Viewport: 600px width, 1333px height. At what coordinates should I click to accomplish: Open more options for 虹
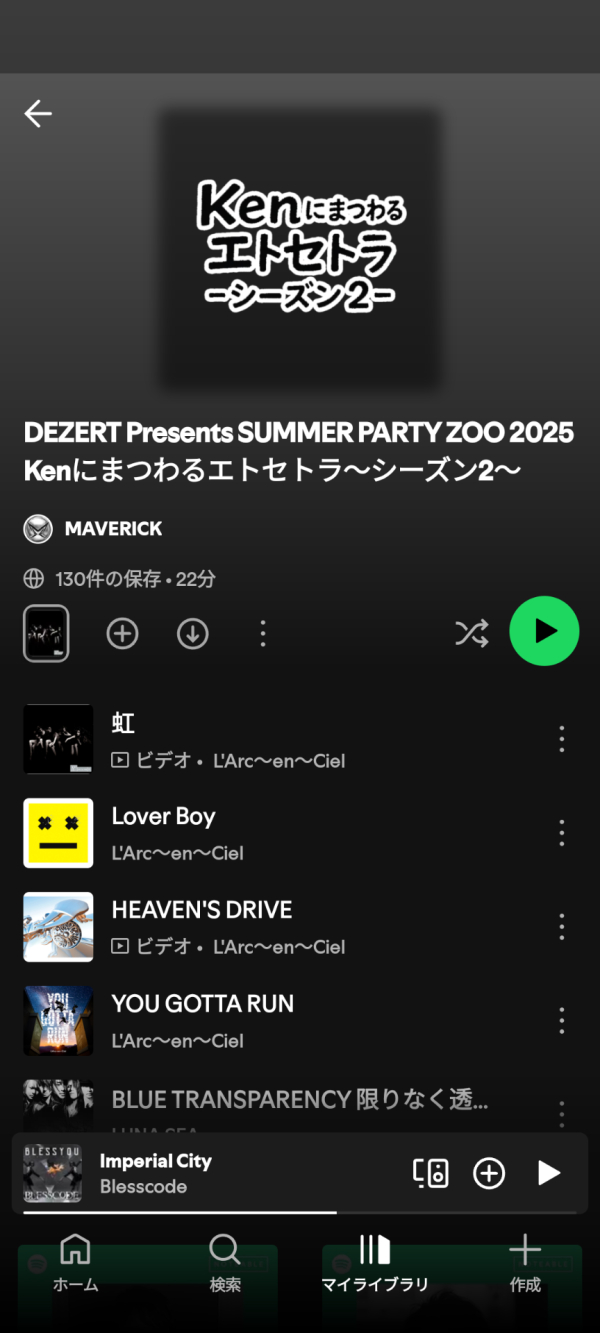(x=561, y=739)
